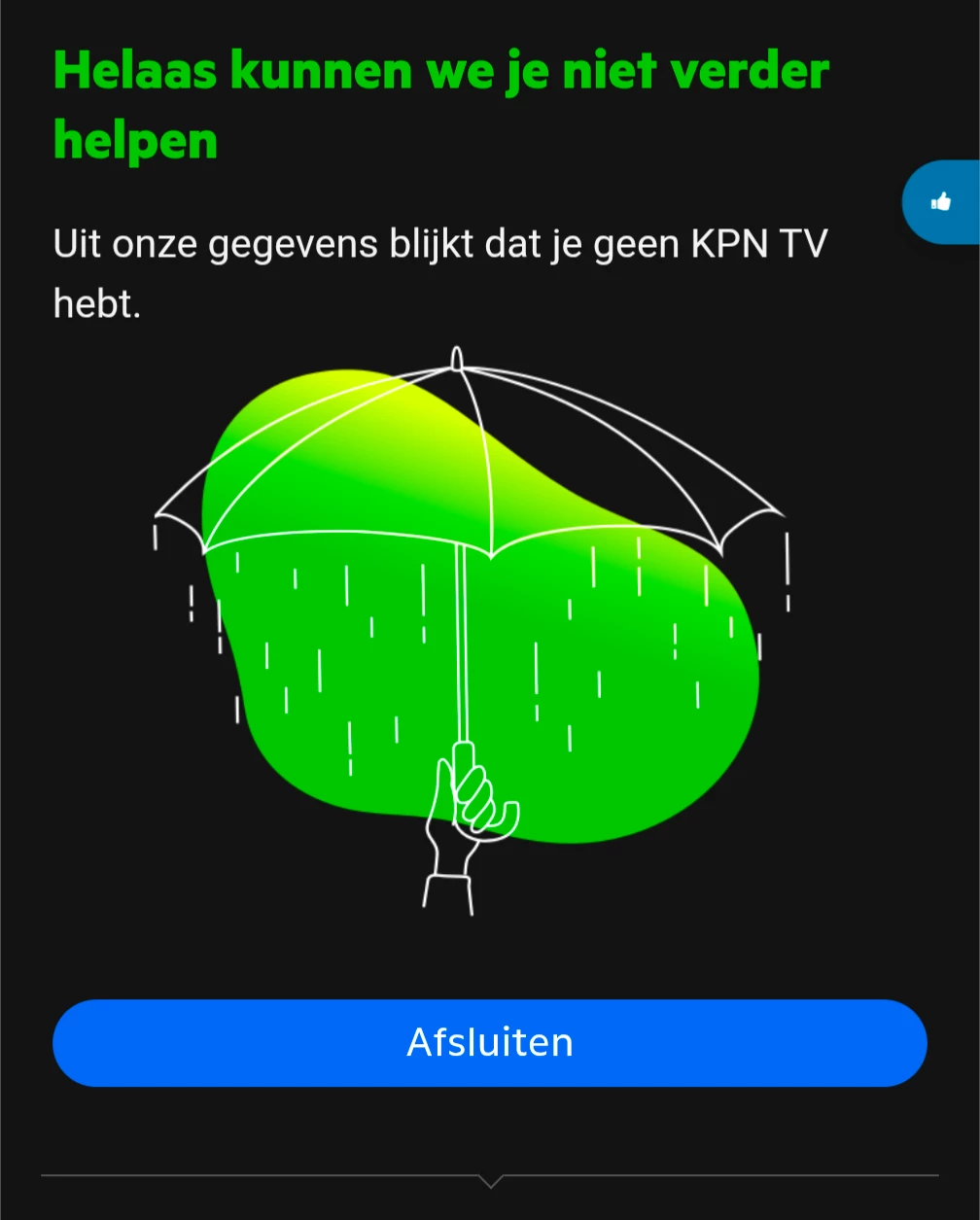Expand the chevron at the bottom divider
Image resolution: width=980 pixels, height=1220 pixels.
(x=491, y=1180)
